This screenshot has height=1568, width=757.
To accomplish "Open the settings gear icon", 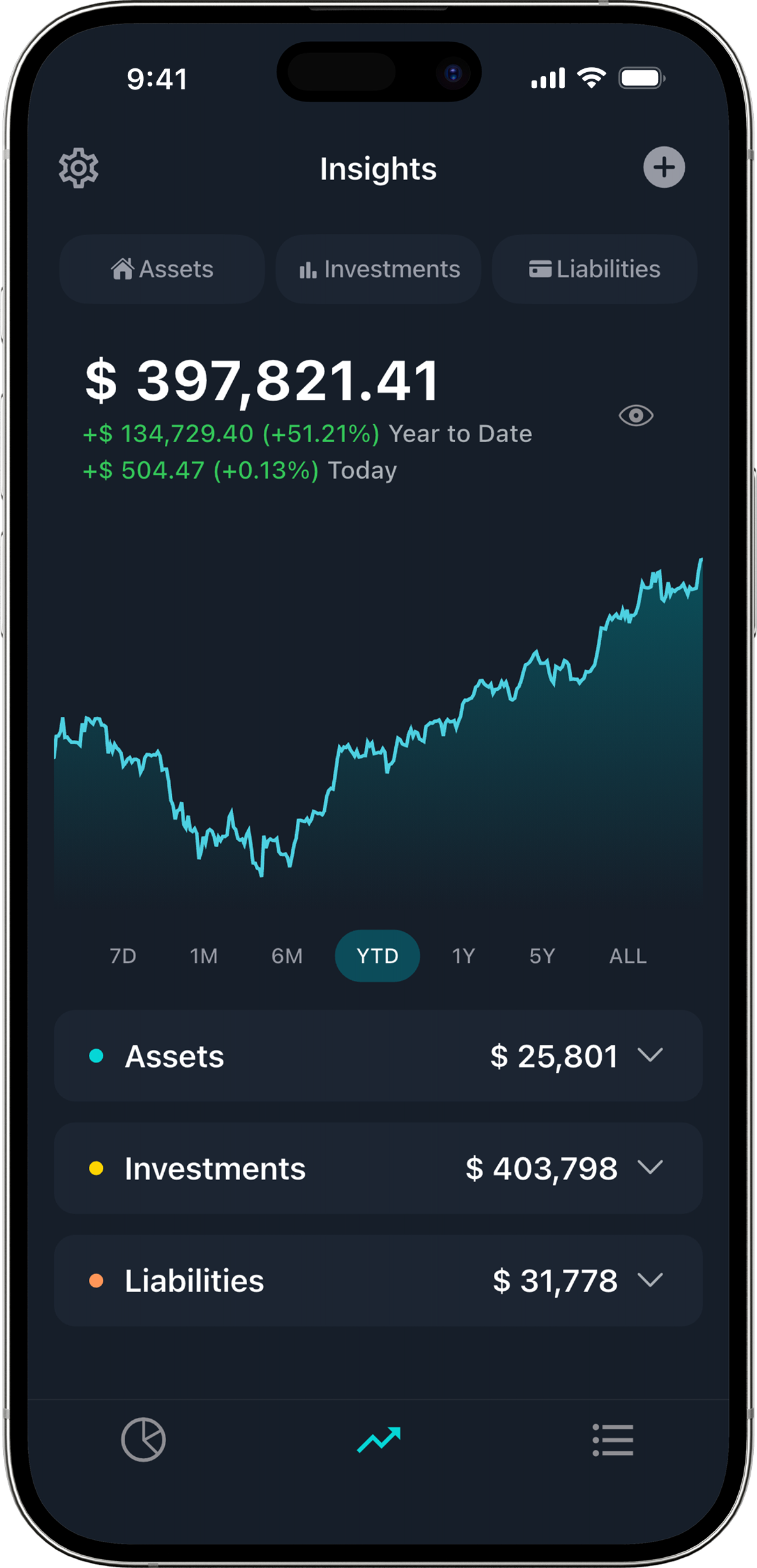I will point(79,167).
